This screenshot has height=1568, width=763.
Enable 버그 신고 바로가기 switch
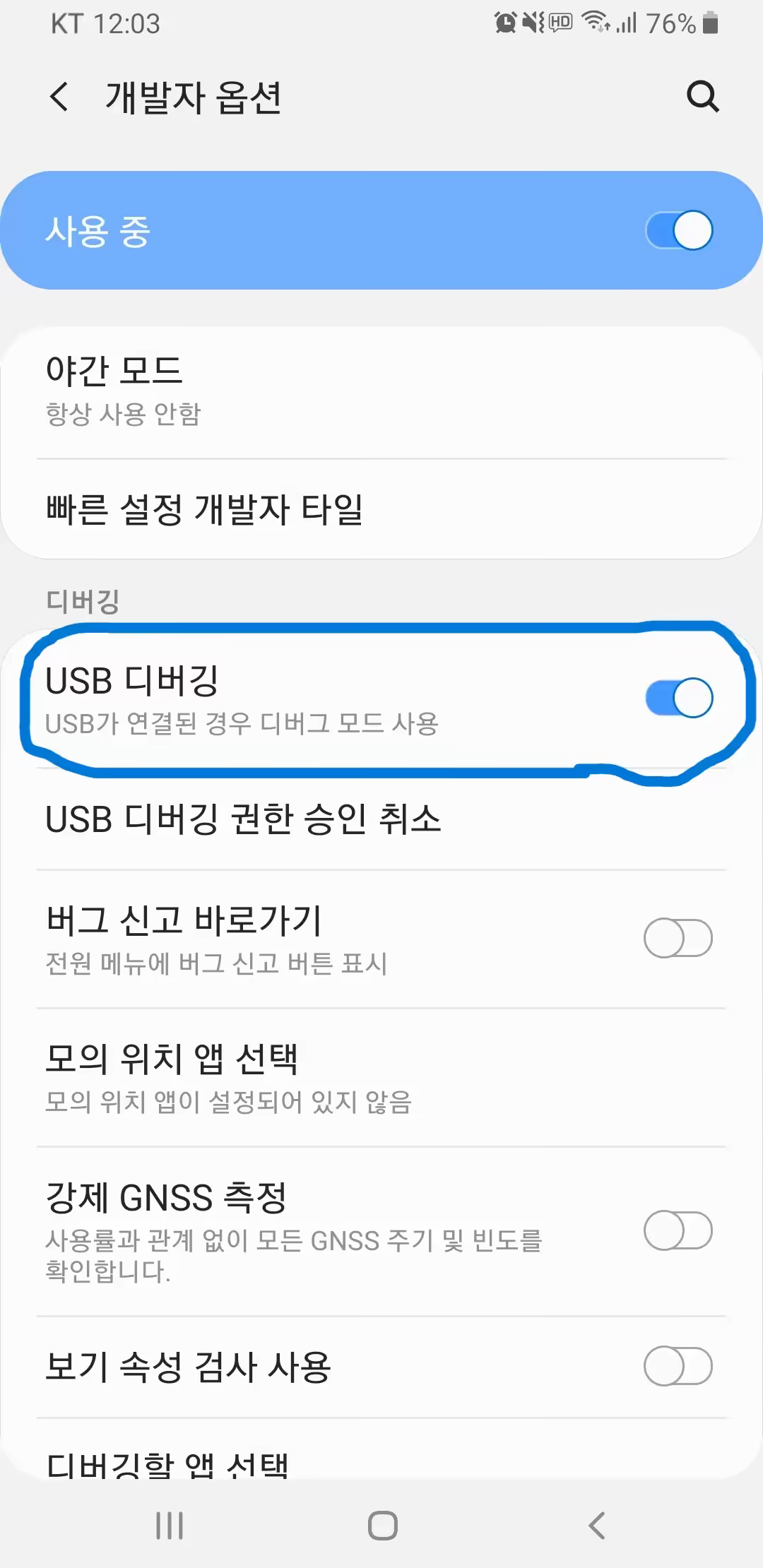pyautogui.click(x=678, y=938)
